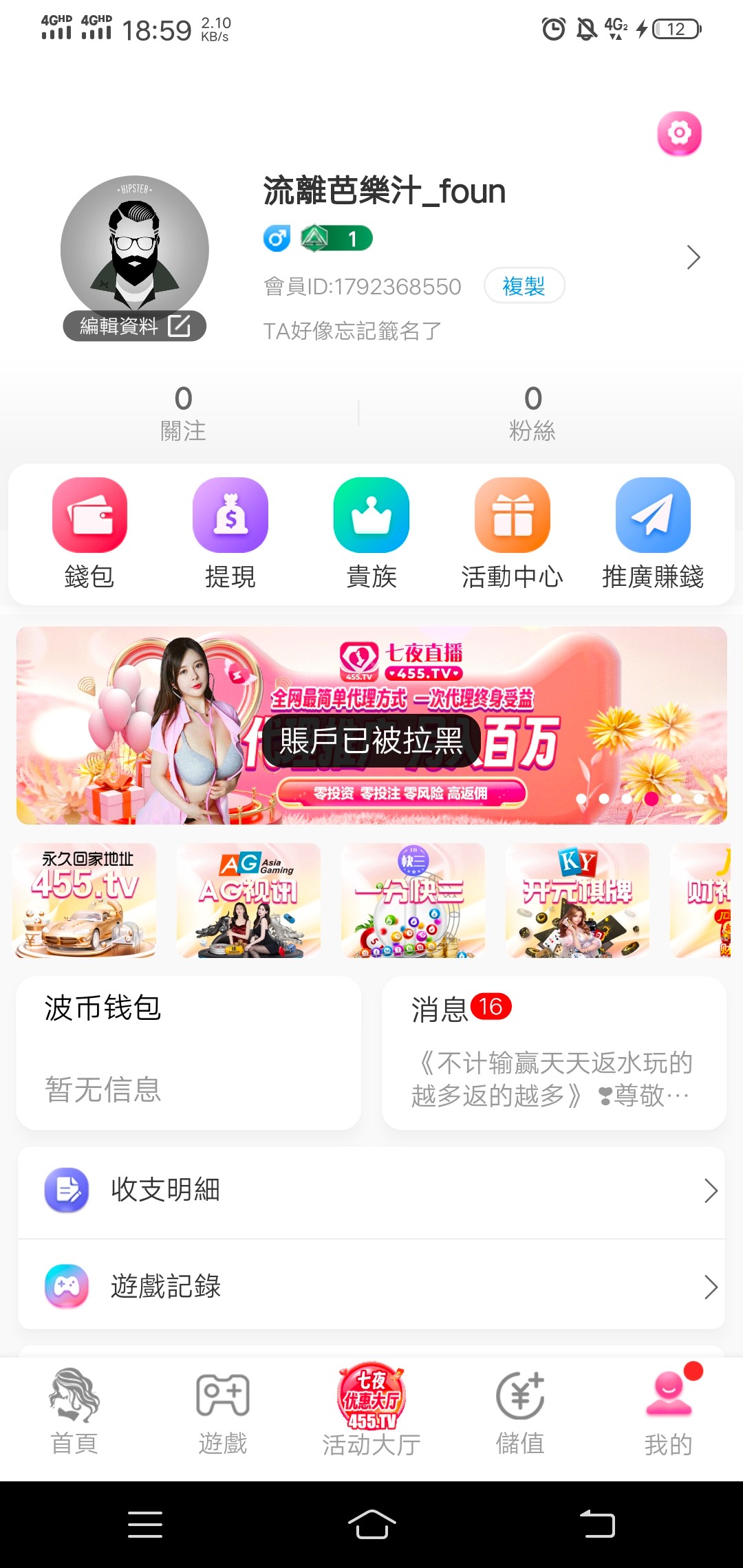Tap 編輯資料 to edit profile
743x1568 pixels.
(135, 326)
